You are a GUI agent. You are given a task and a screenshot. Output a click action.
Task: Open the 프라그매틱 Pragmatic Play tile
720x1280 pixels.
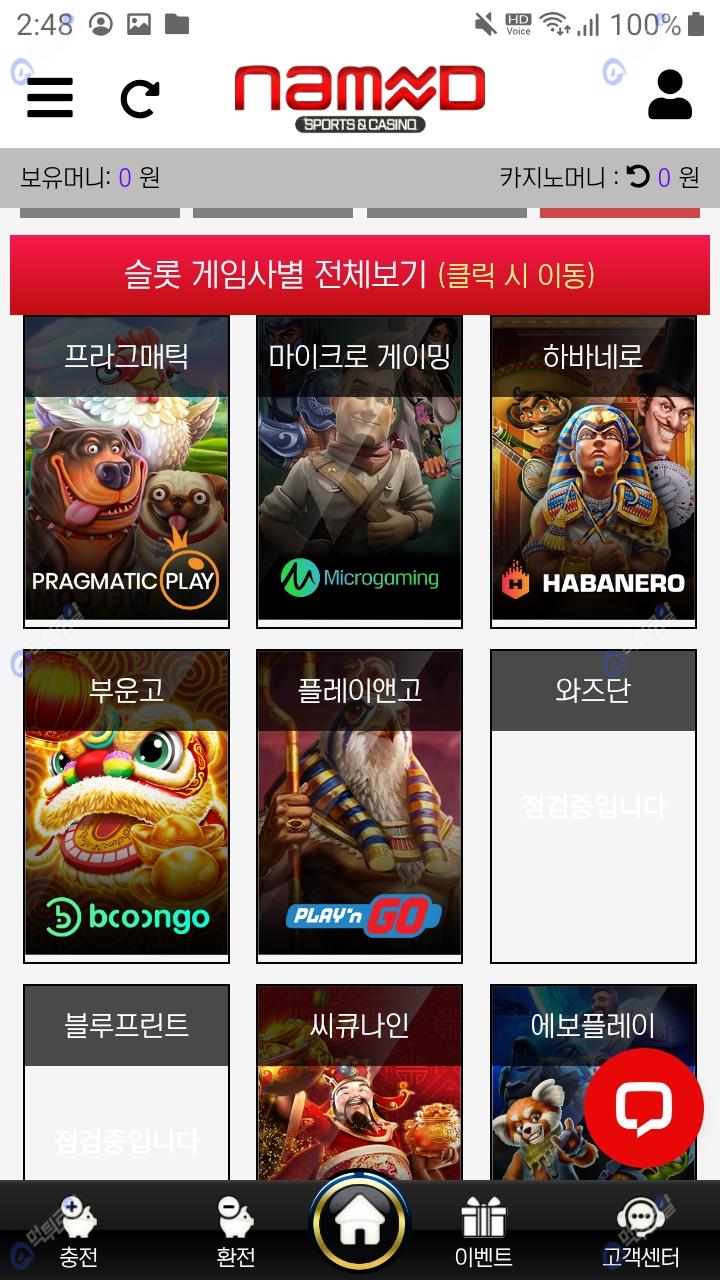[126, 472]
